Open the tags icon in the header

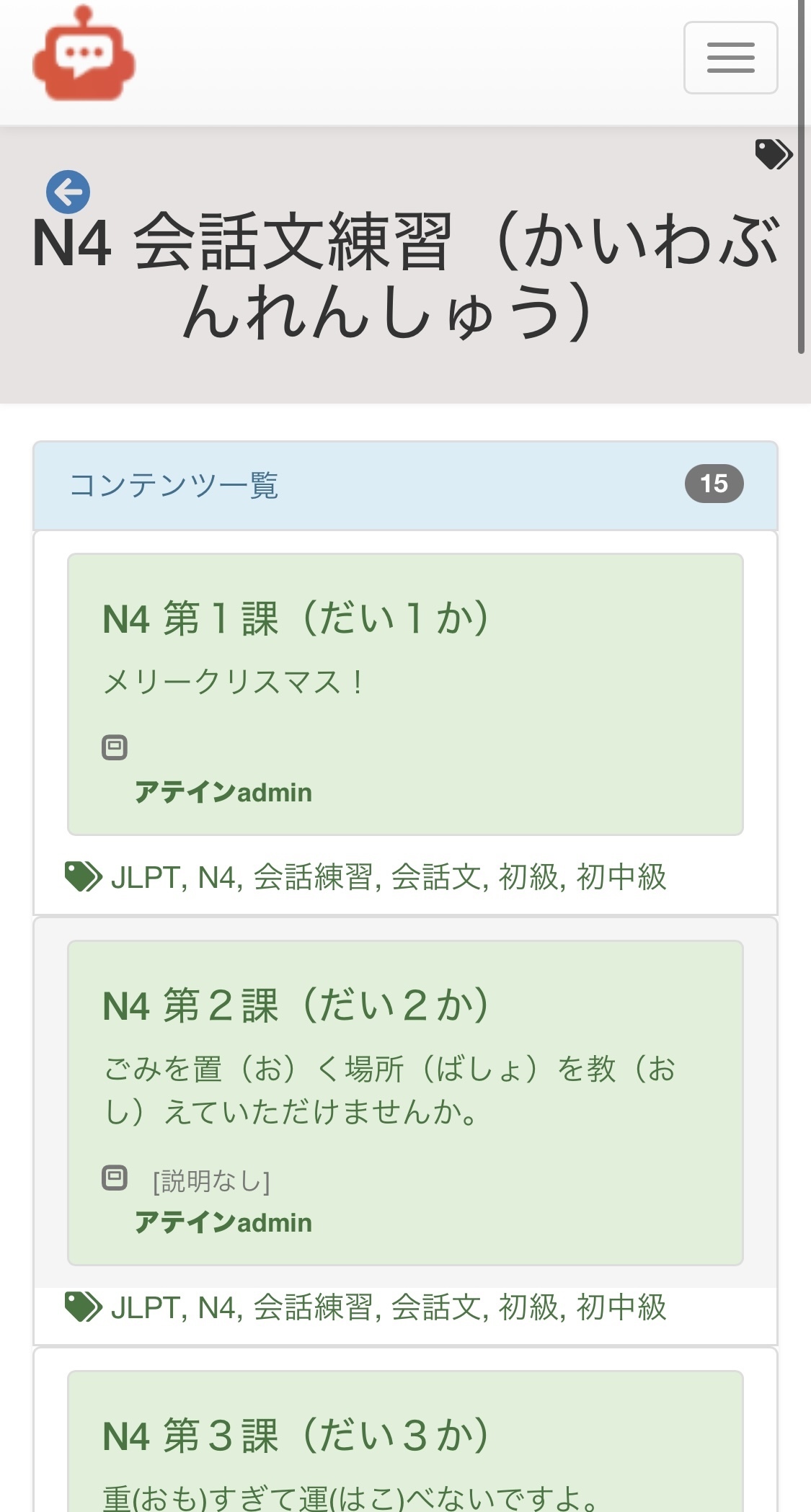[774, 154]
